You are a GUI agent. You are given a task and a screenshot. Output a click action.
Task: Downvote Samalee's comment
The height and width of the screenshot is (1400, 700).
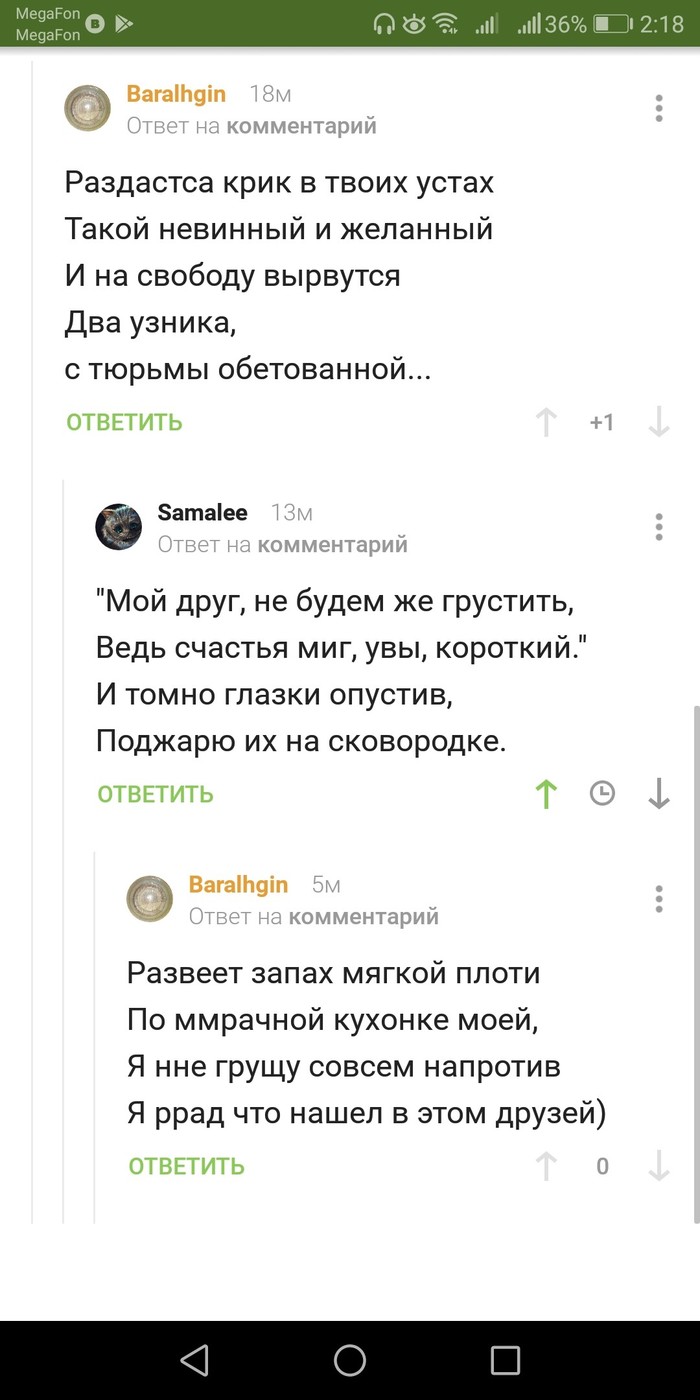659,794
